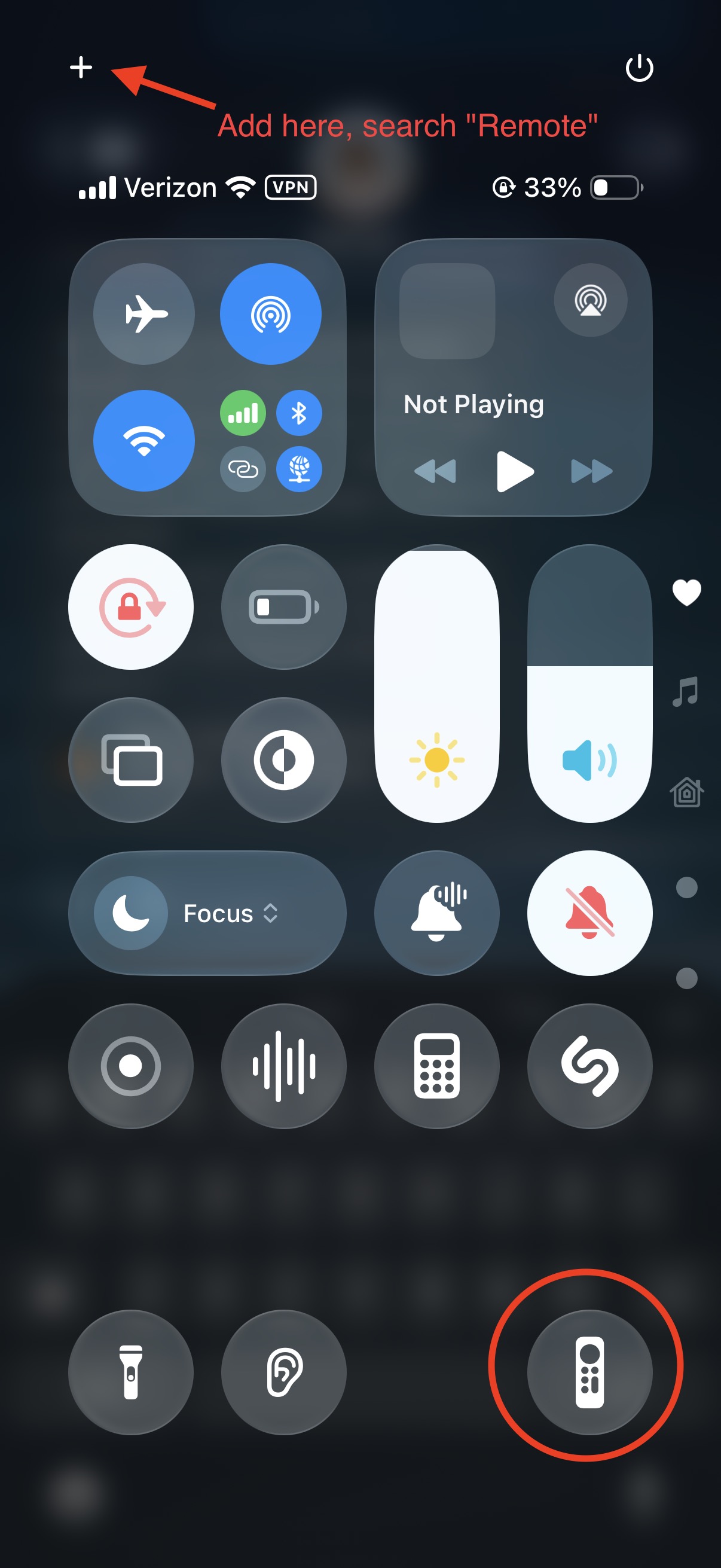Switch to the Music controls page

[685, 691]
